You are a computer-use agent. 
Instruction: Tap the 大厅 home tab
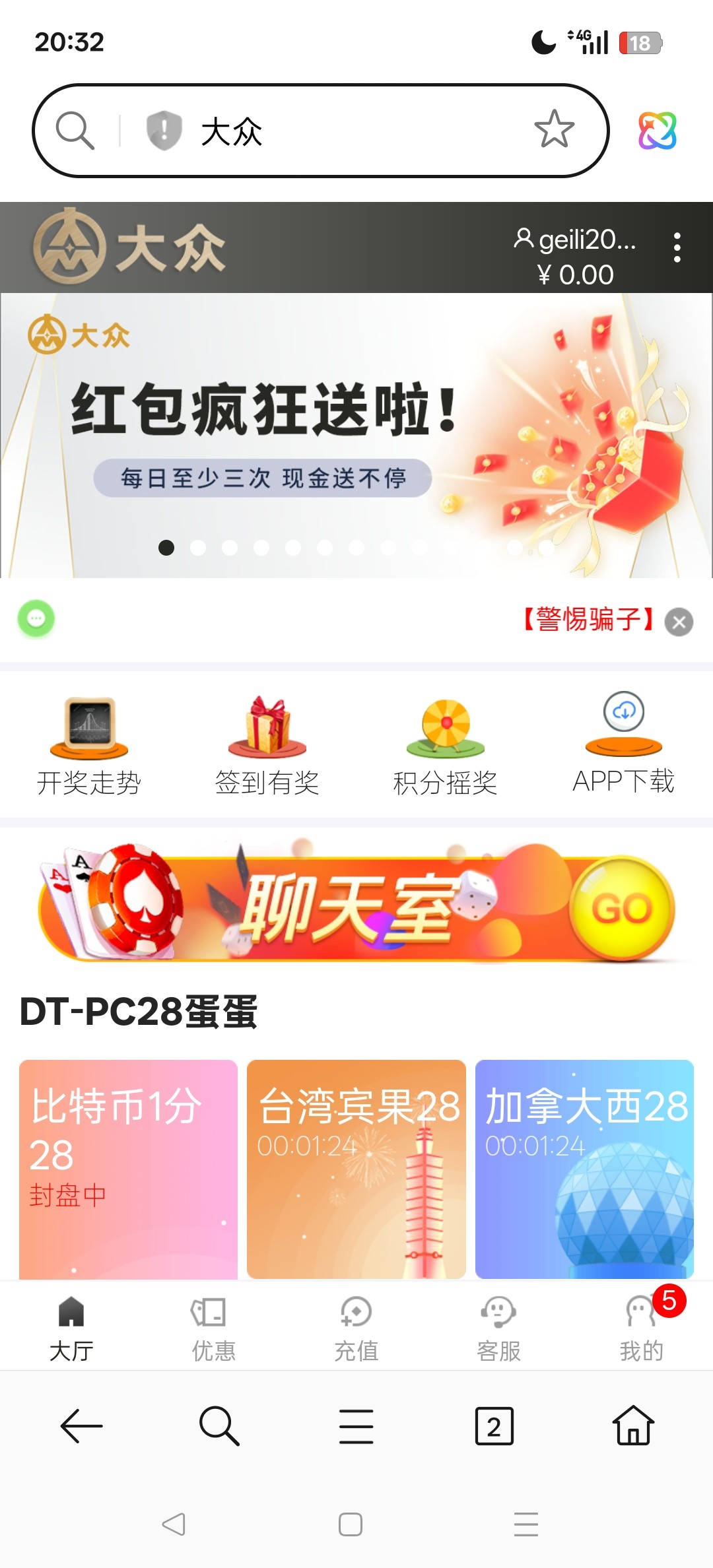pos(71,1325)
